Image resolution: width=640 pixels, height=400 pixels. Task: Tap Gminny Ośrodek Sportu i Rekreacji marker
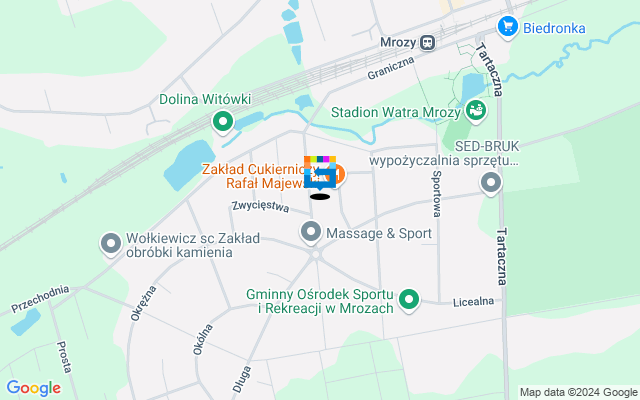(408, 299)
